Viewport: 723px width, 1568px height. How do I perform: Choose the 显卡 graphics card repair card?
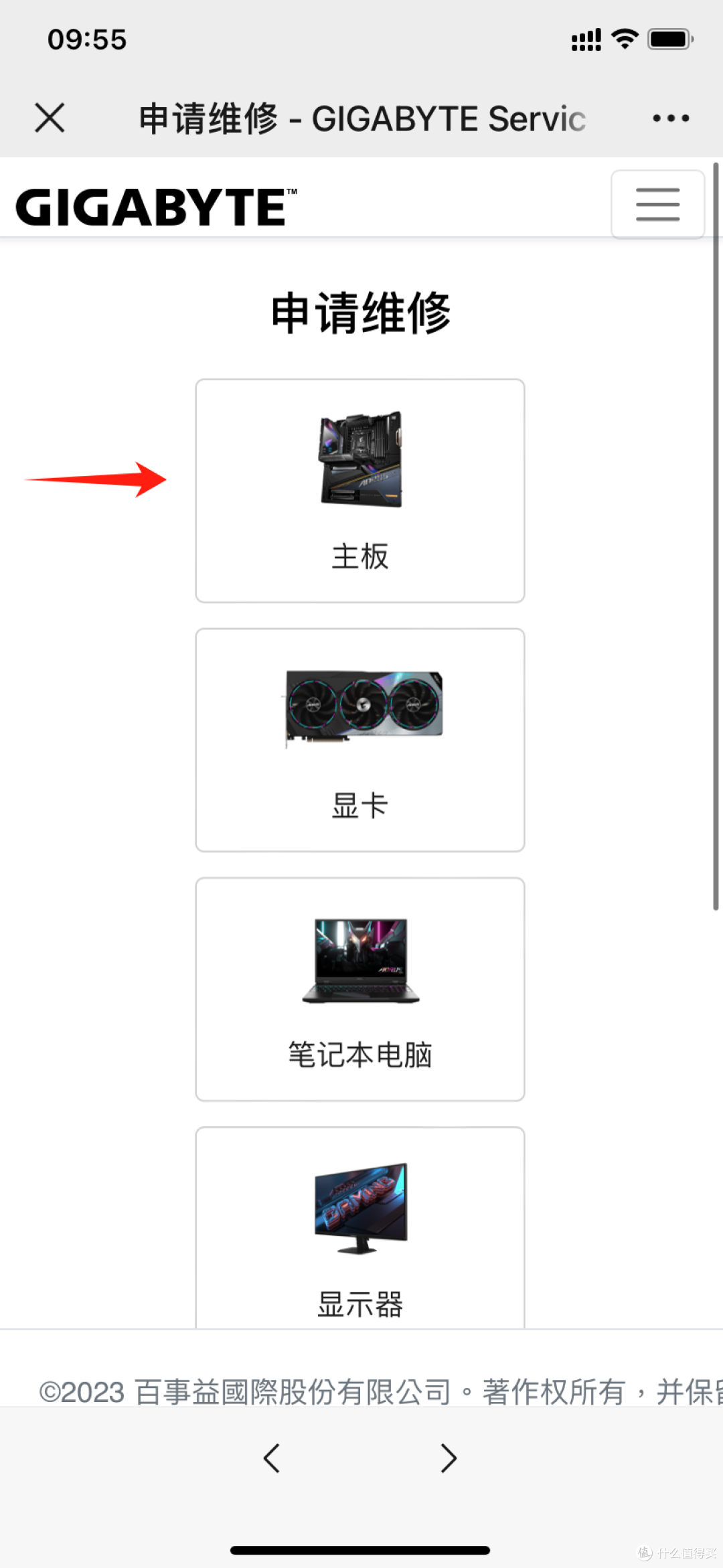pos(360,740)
